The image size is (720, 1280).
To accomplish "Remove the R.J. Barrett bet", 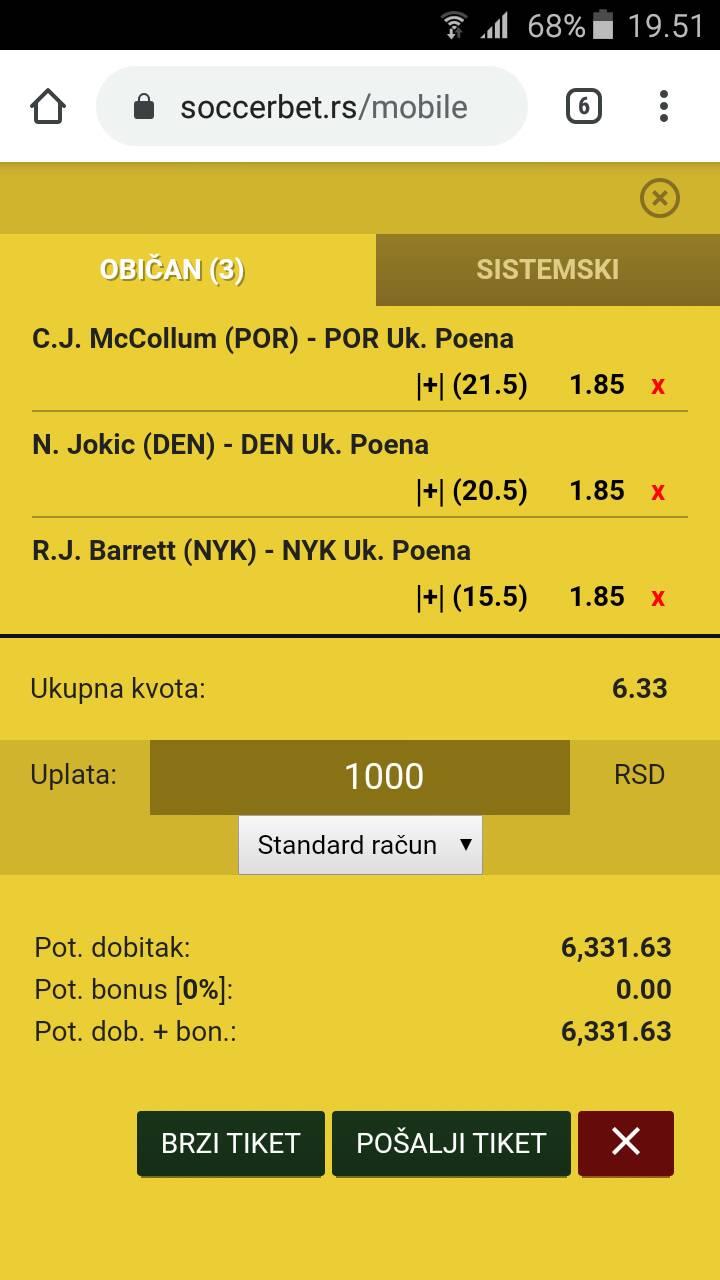I will point(658,597).
